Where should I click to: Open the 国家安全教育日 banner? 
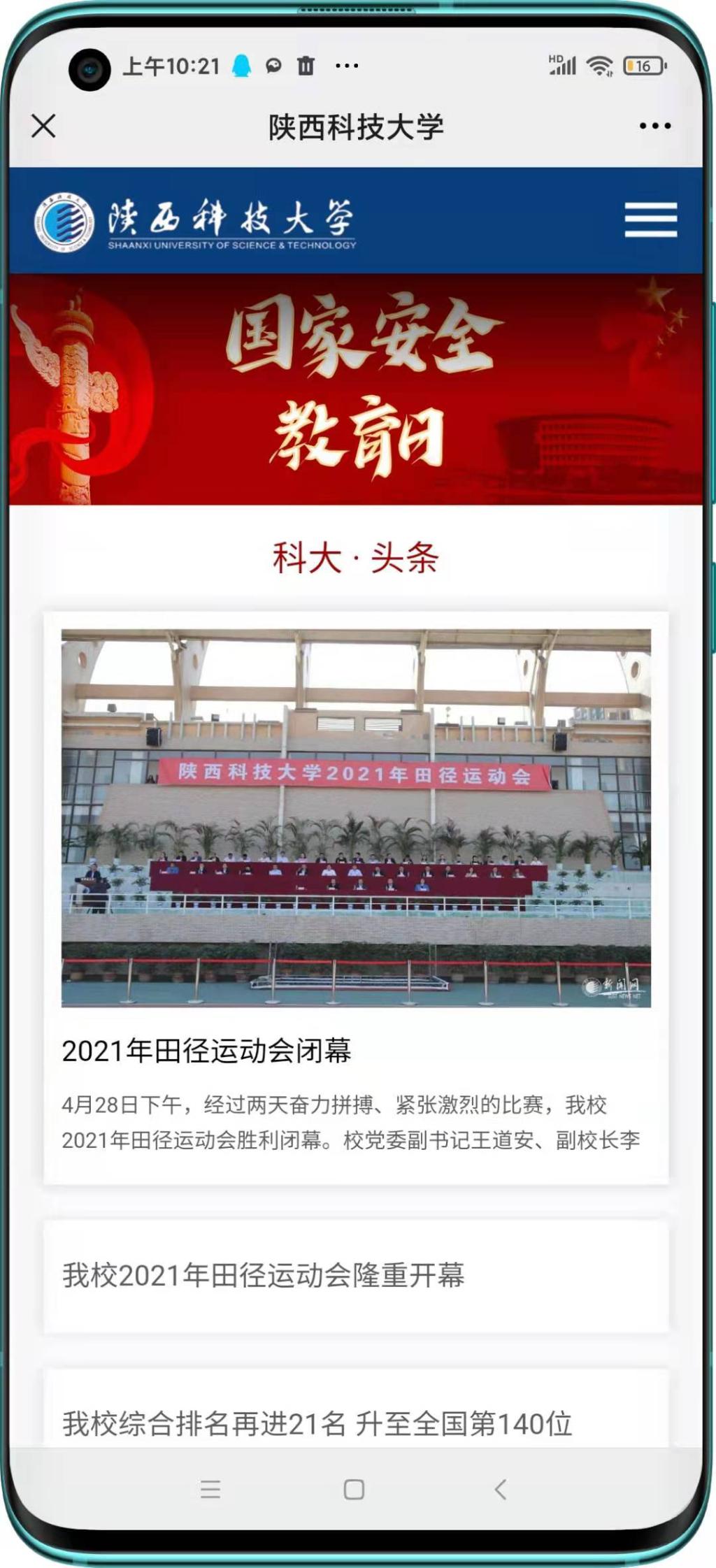pos(355,389)
